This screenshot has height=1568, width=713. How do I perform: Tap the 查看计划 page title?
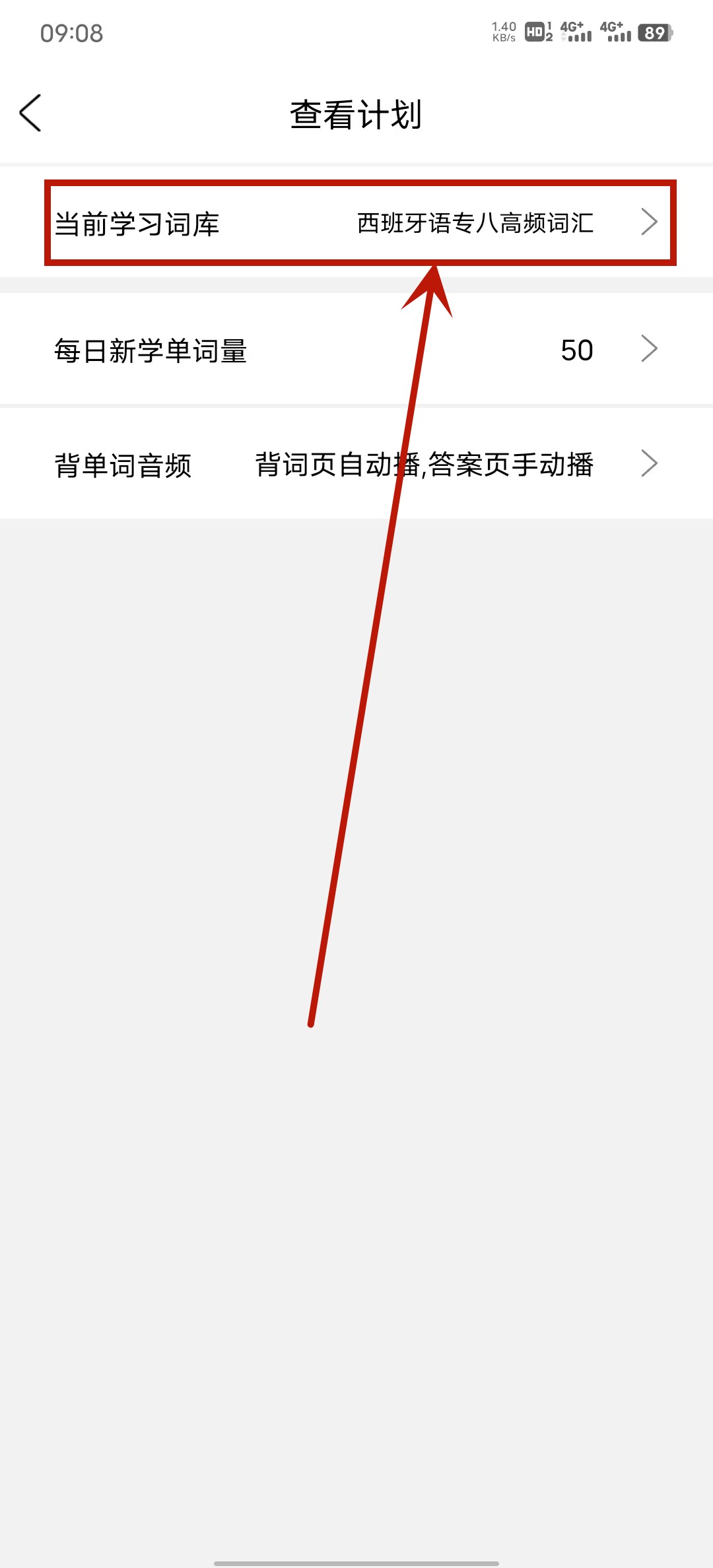pos(356,114)
